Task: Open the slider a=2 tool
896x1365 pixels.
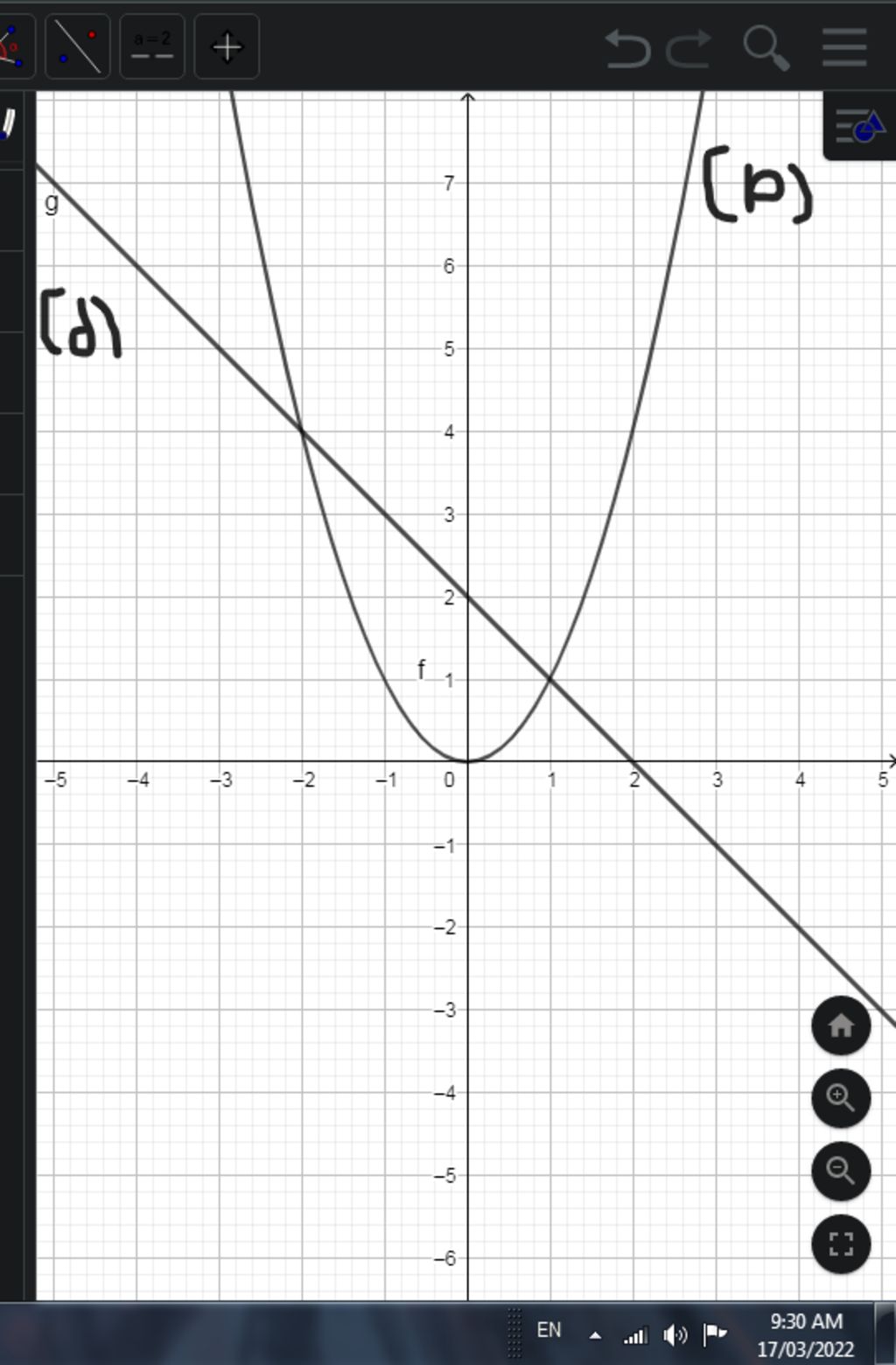Action: (x=152, y=45)
